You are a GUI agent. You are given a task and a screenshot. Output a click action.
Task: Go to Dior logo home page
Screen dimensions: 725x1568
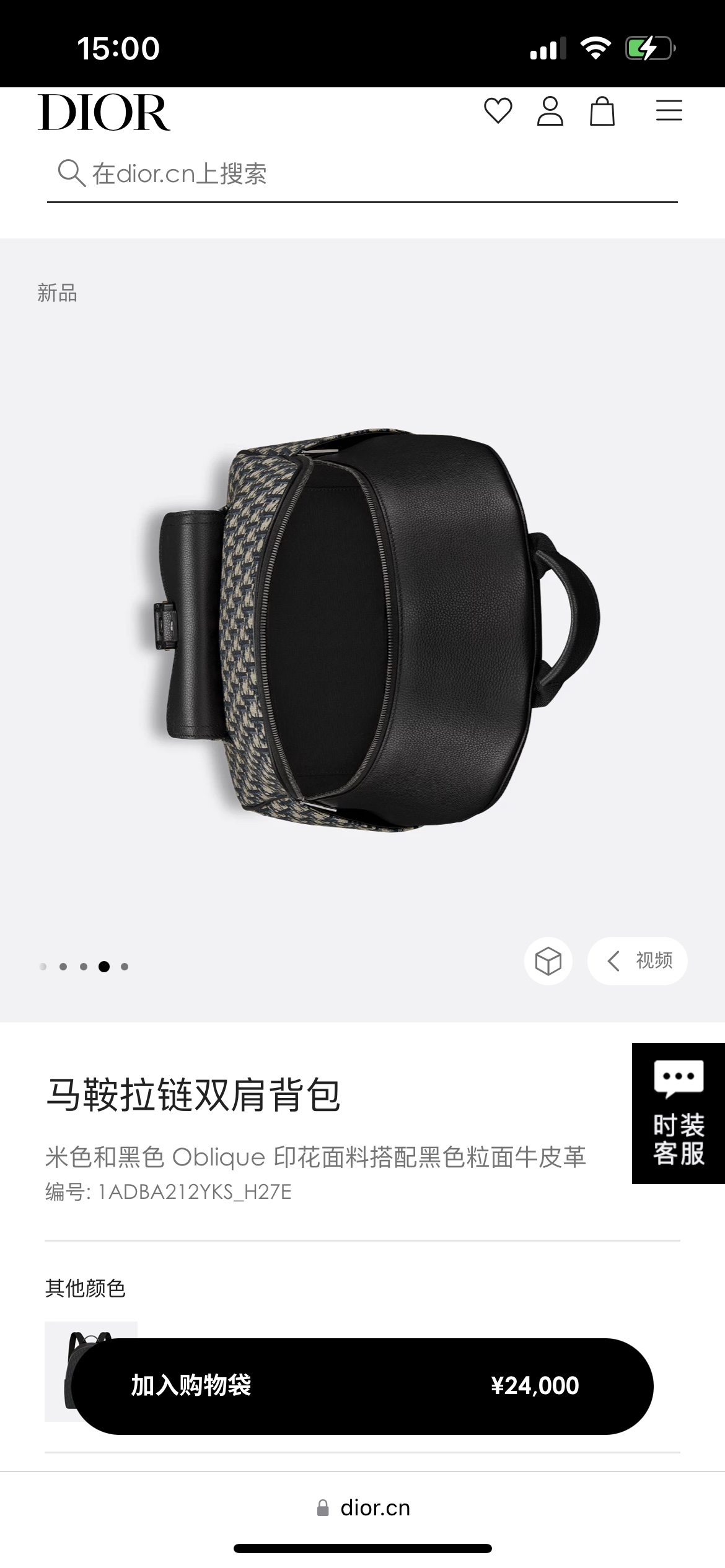click(x=104, y=112)
